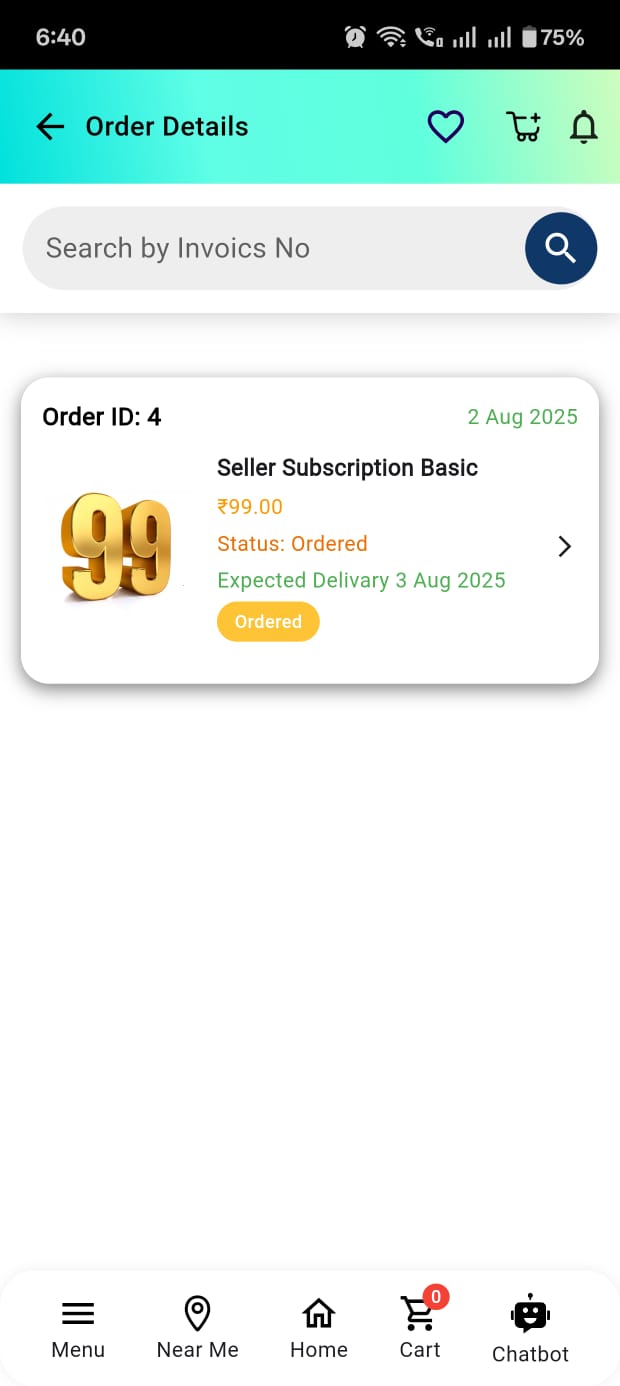This screenshot has width=620, height=1386.
Task: Launch the Chatbot
Action: 530,1330
